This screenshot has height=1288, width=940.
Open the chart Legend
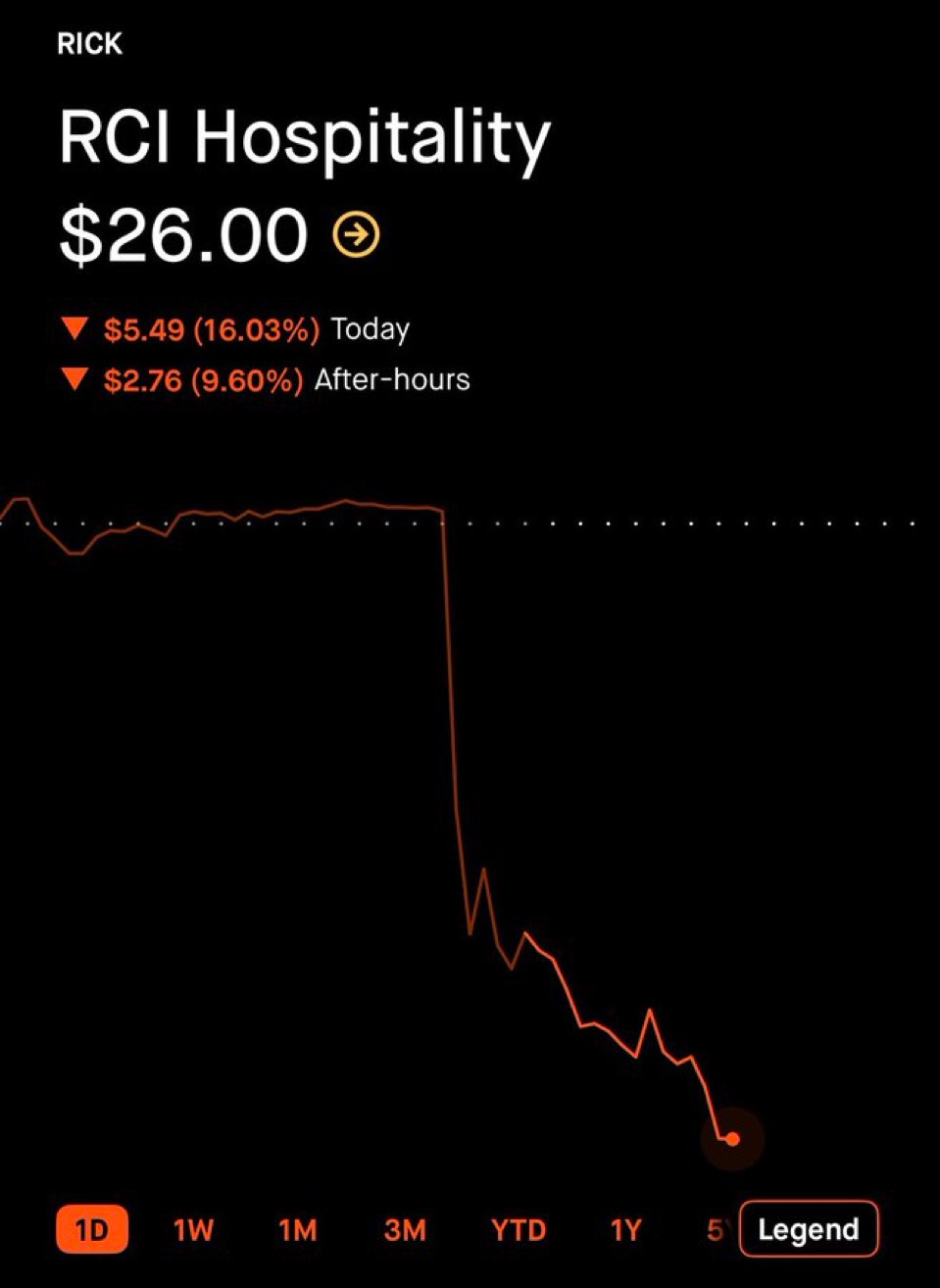(x=808, y=1229)
